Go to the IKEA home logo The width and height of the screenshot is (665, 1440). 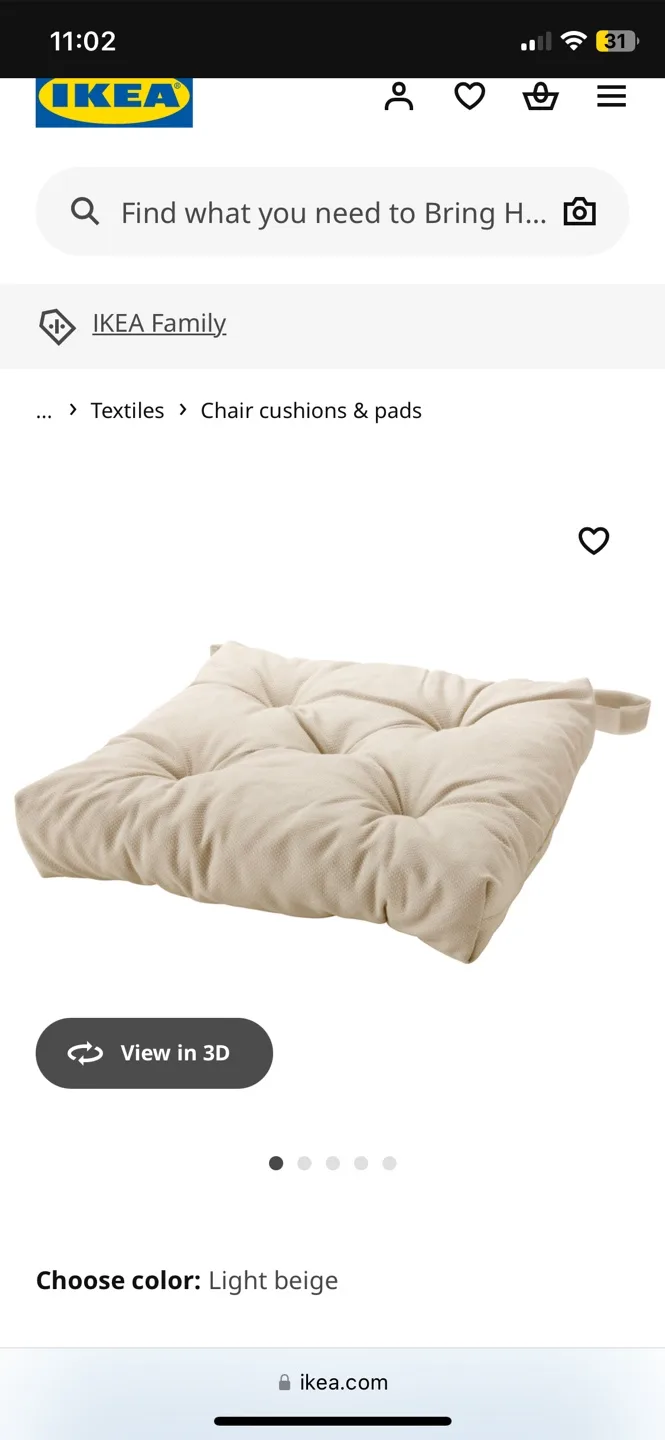pos(114,101)
